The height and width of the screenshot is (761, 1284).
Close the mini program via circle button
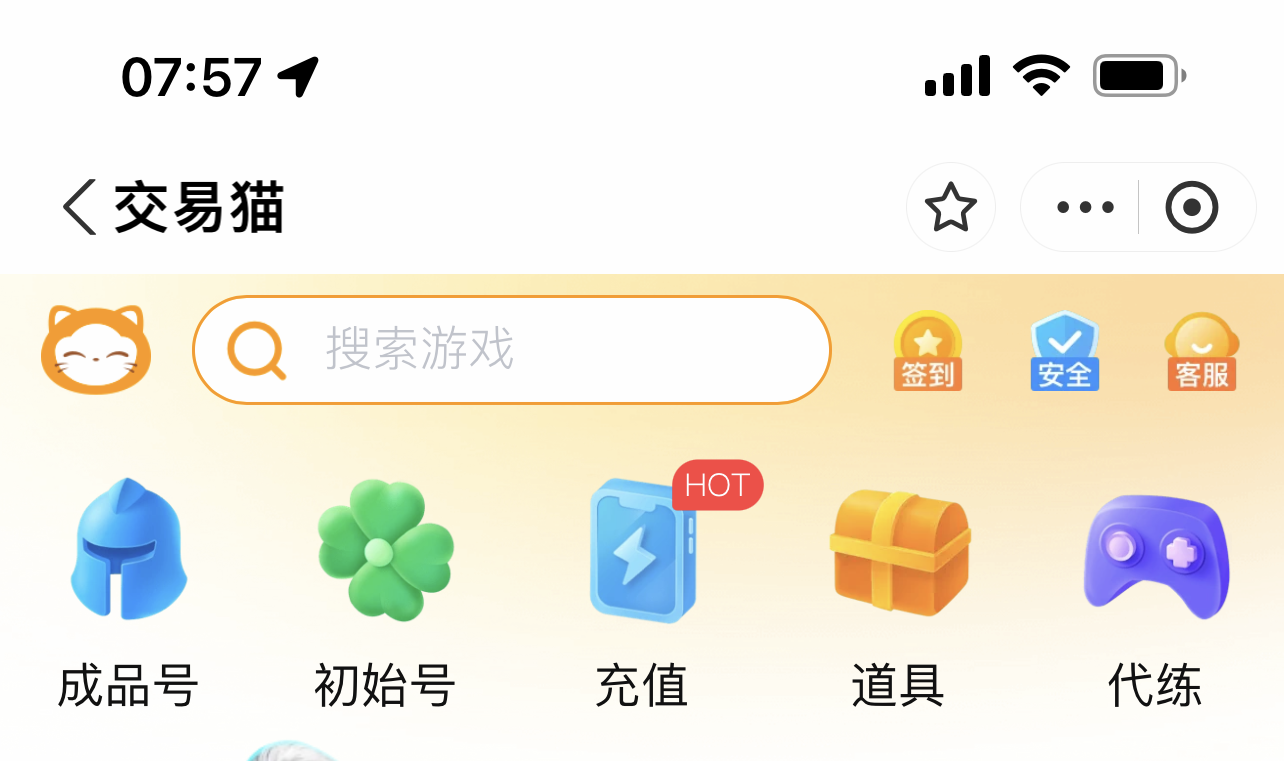coord(1192,207)
